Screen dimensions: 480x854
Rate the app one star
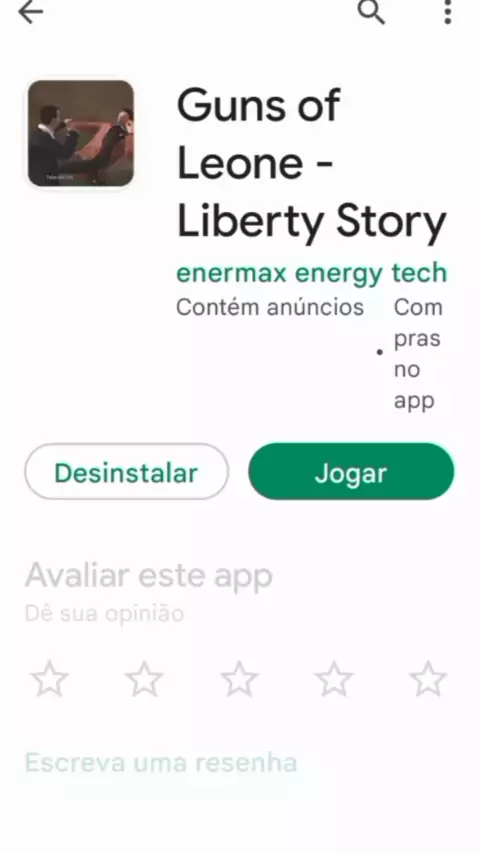[x=50, y=679]
